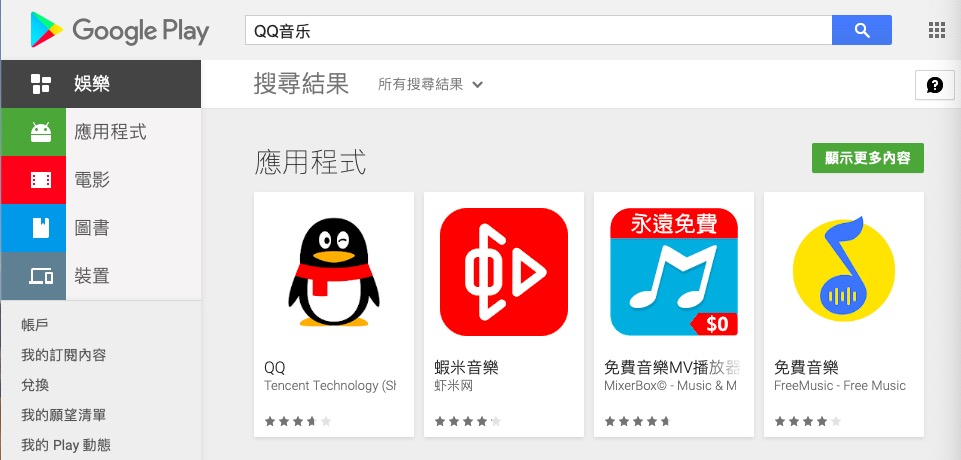Open the 免費音樂MV播放器 app card
Screen dimensions: 961x460
674,313
